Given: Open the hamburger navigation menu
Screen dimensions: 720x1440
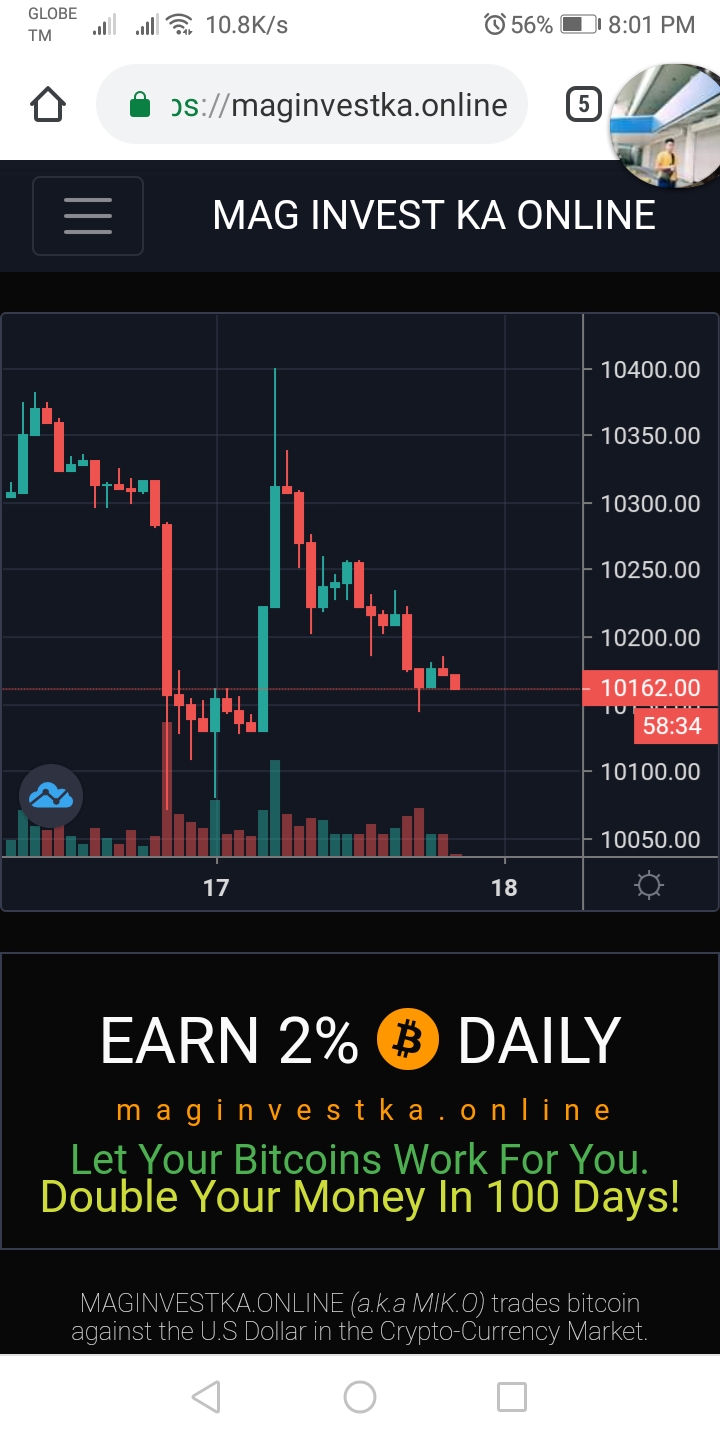Looking at the screenshot, I should pyautogui.click(x=88, y=215).
